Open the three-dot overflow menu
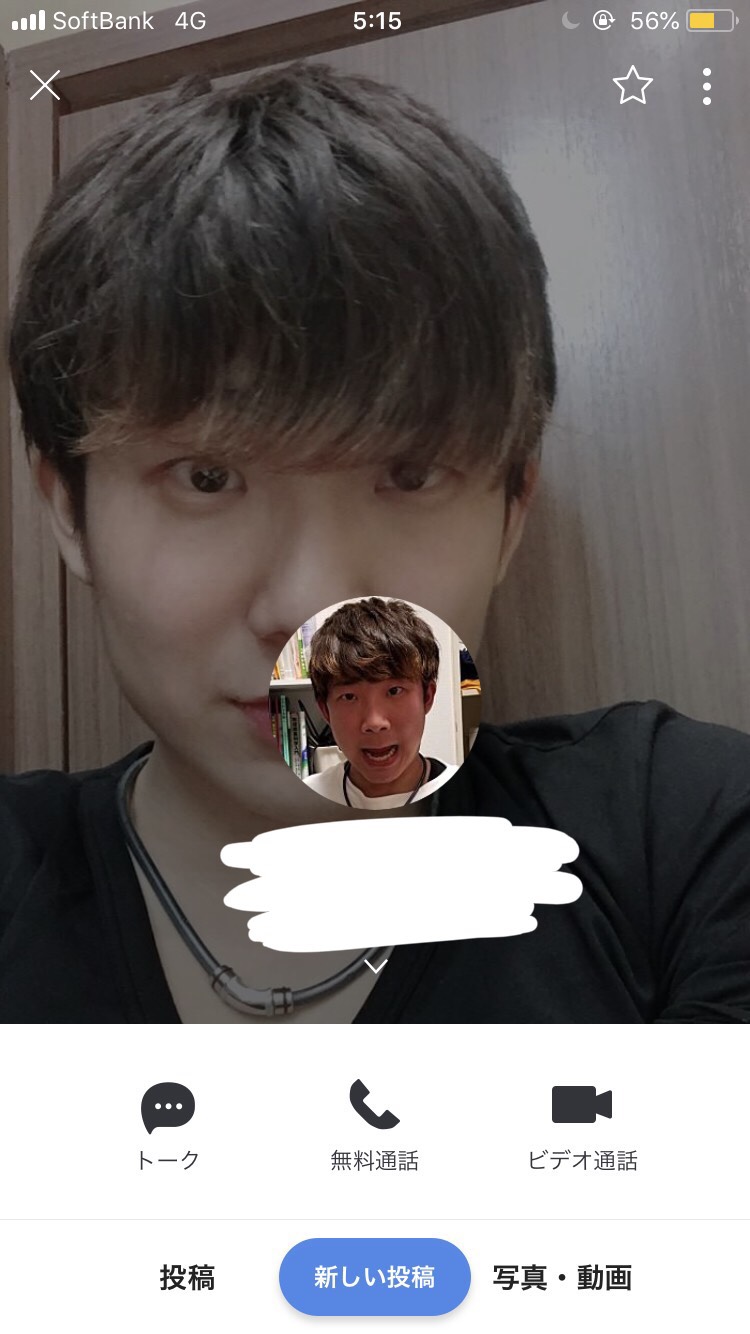This screenshot has width=750, height=1334. point(706,87)
